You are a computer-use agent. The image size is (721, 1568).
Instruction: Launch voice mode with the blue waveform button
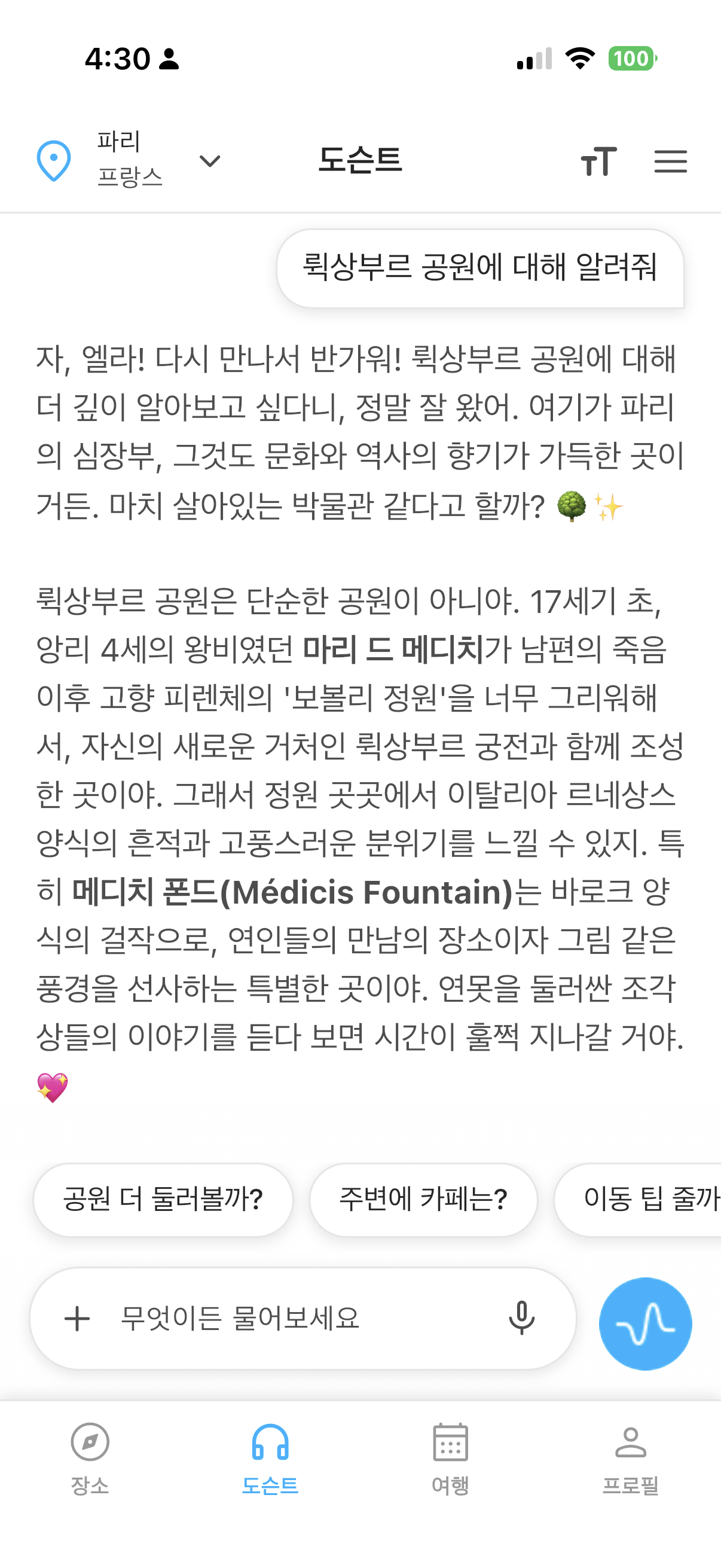point(645,1323)
